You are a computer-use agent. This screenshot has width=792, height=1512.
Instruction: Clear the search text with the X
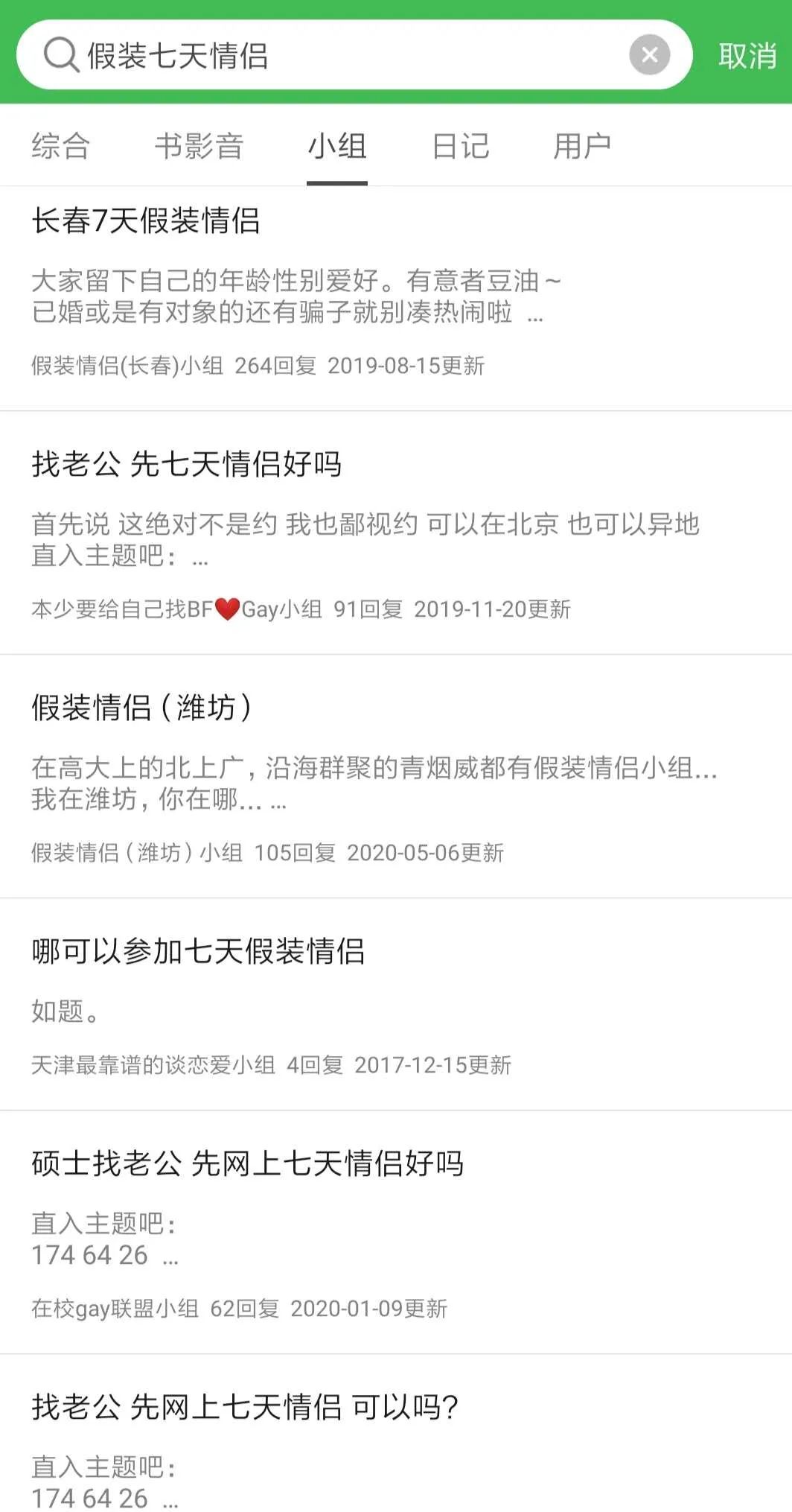(x=649, y=55)
